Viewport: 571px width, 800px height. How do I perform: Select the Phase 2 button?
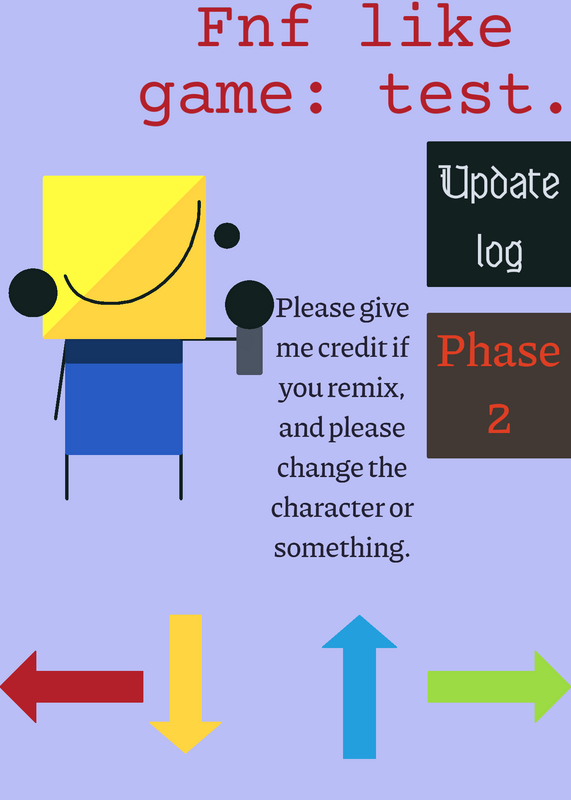pyautogui.click(x=499, y=385)
